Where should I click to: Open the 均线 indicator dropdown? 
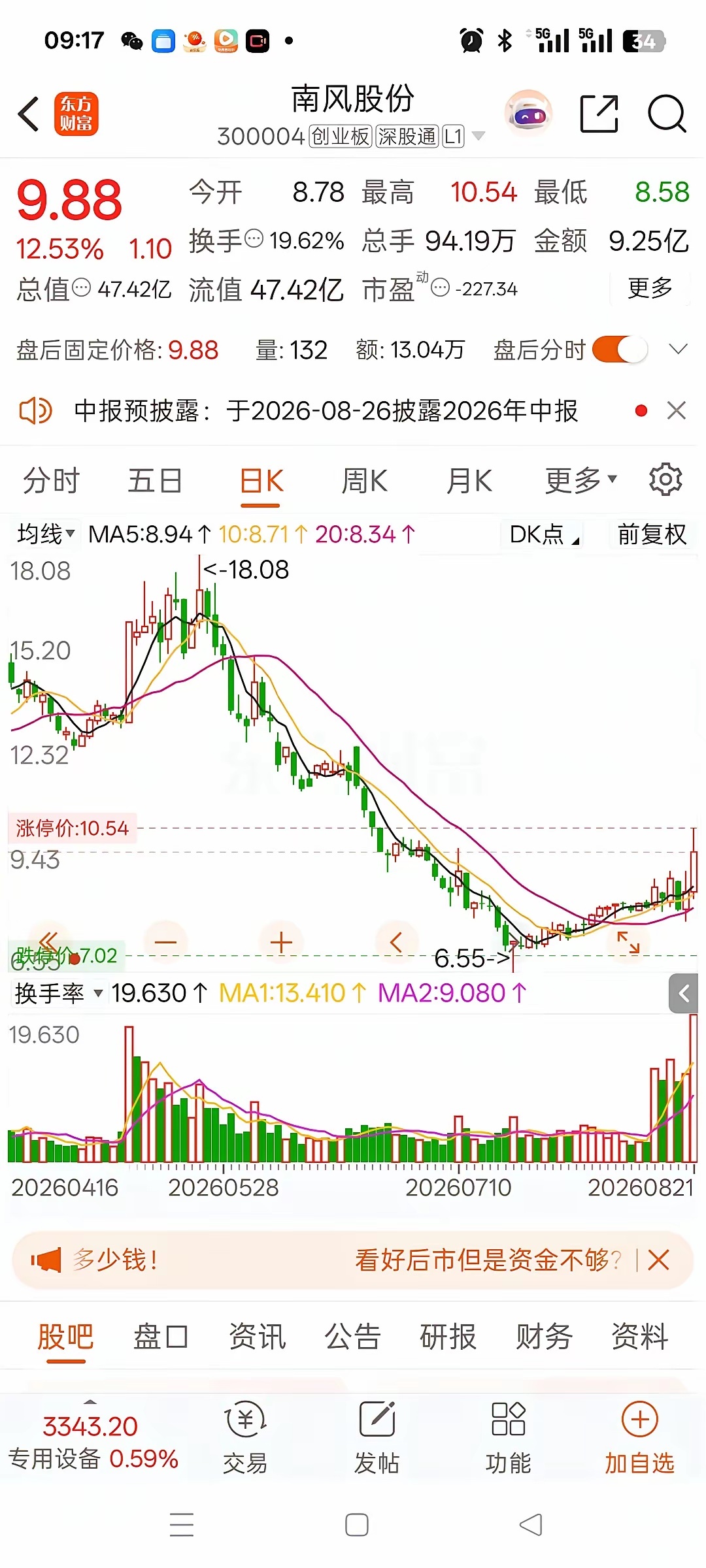tap(45, 534)
